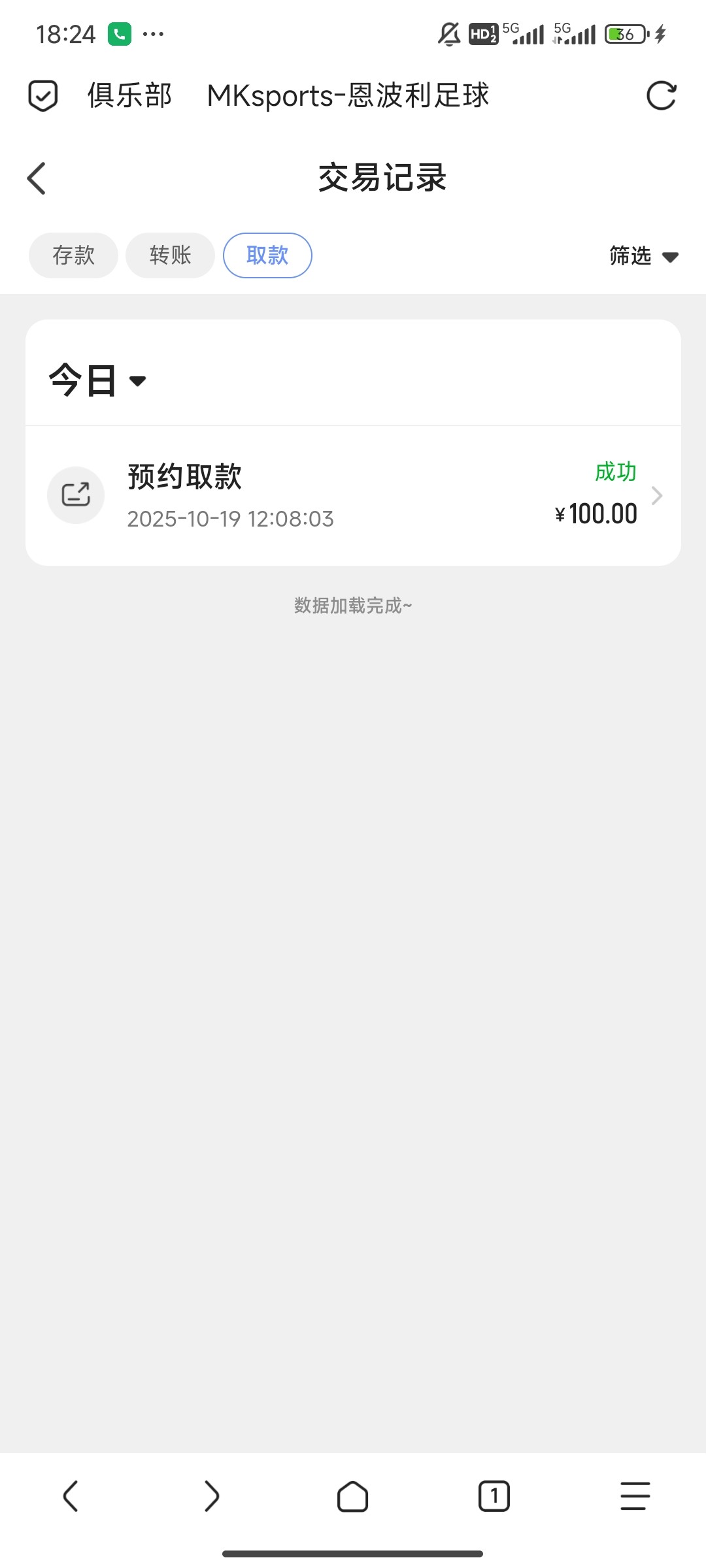Tap the home icon in bottom navigation bar
This screenshot has width=706, height=1568.
point(352,1496)
